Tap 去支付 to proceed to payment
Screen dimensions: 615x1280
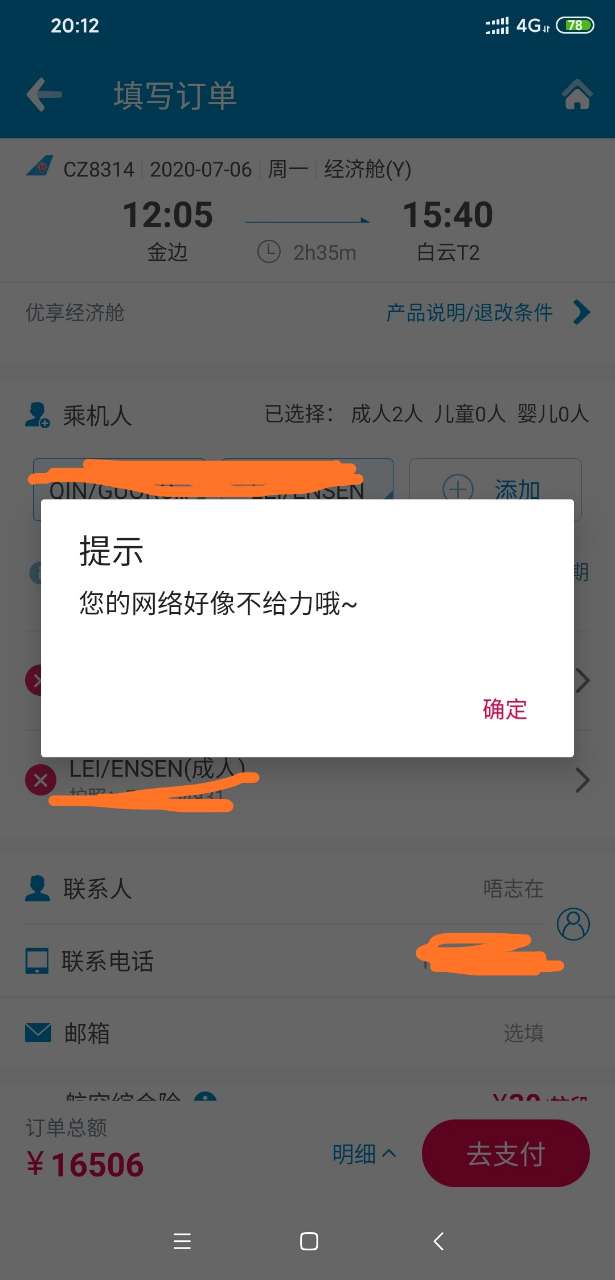coord(505,1154)
